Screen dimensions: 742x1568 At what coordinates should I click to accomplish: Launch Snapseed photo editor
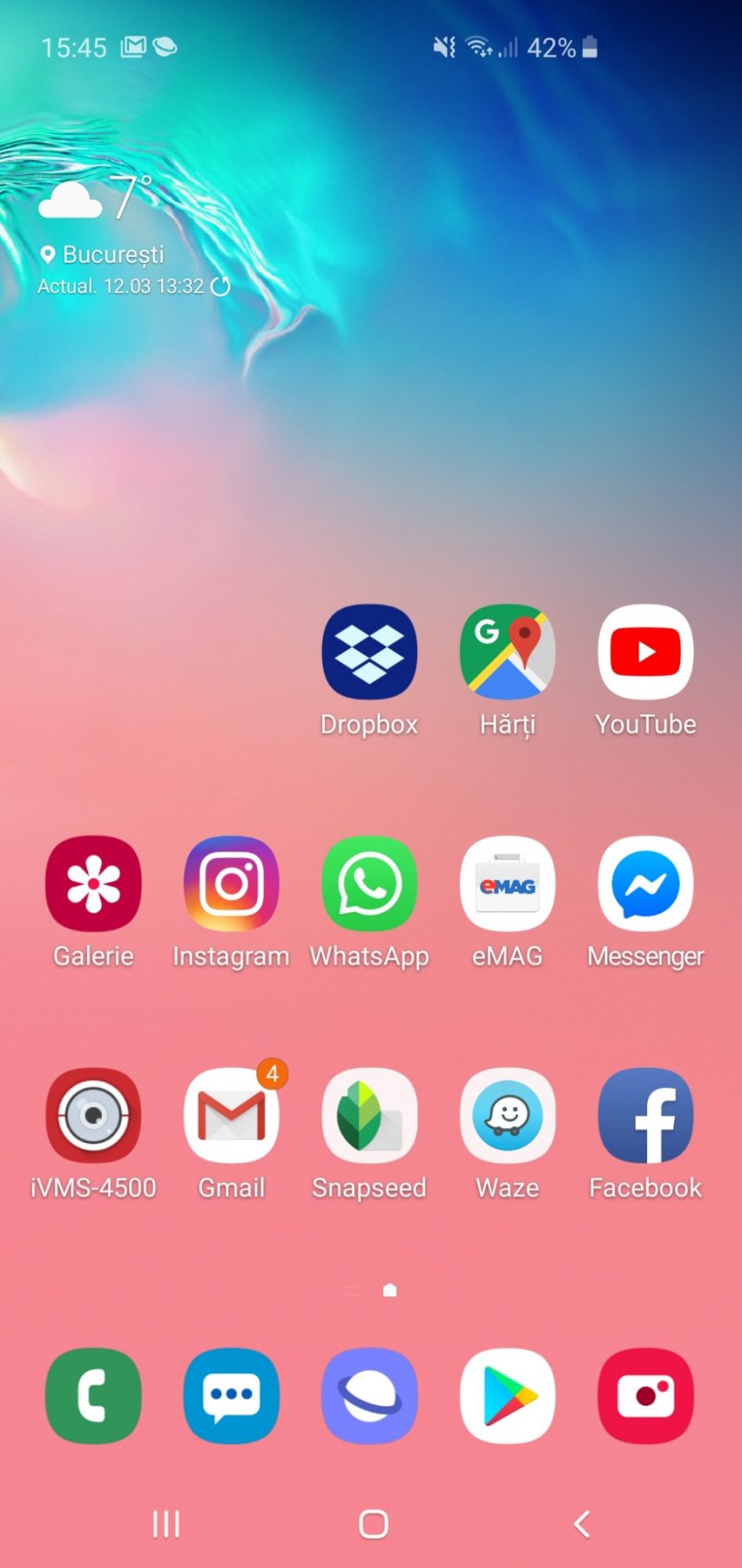click(369, 1115)
